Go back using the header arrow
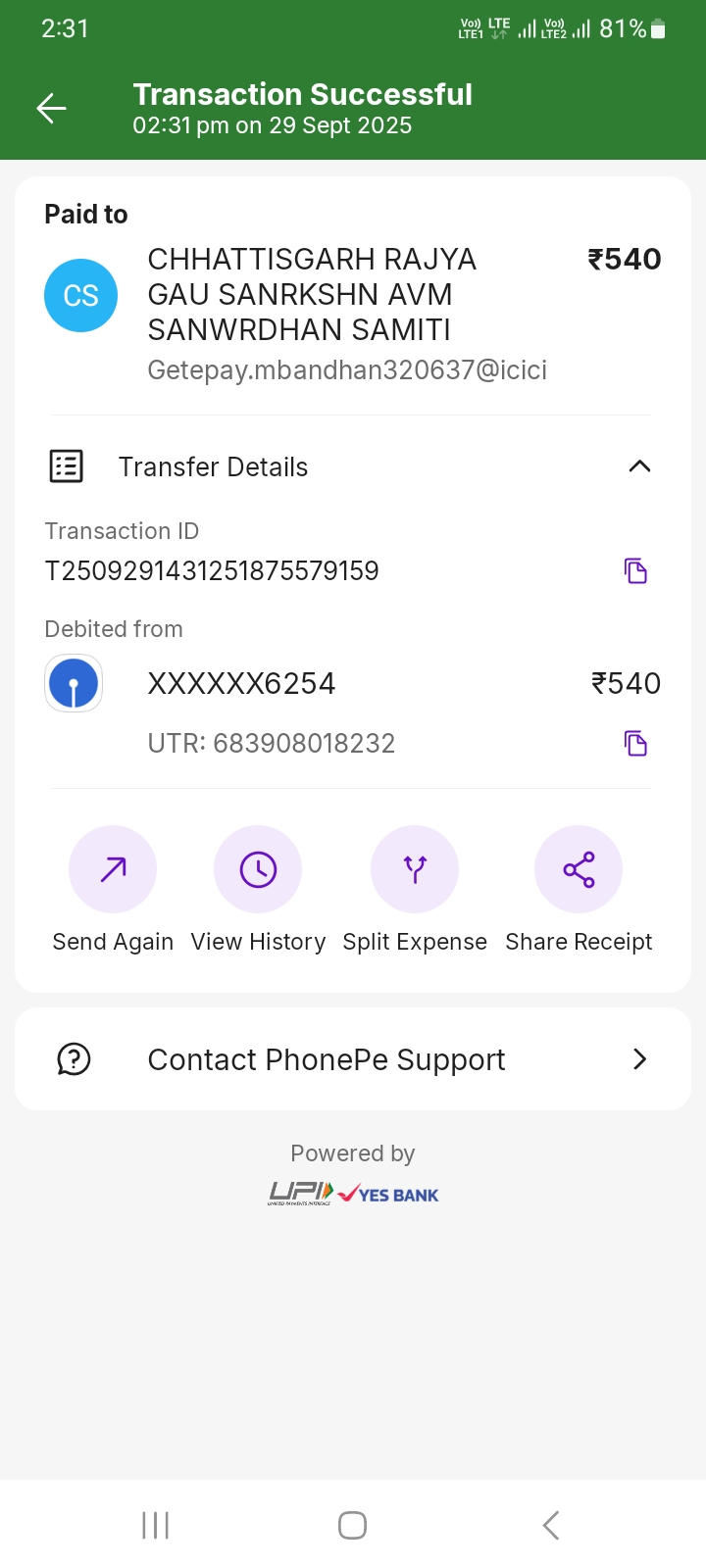This screenshot has width=706, height=1568. point(51,108)
